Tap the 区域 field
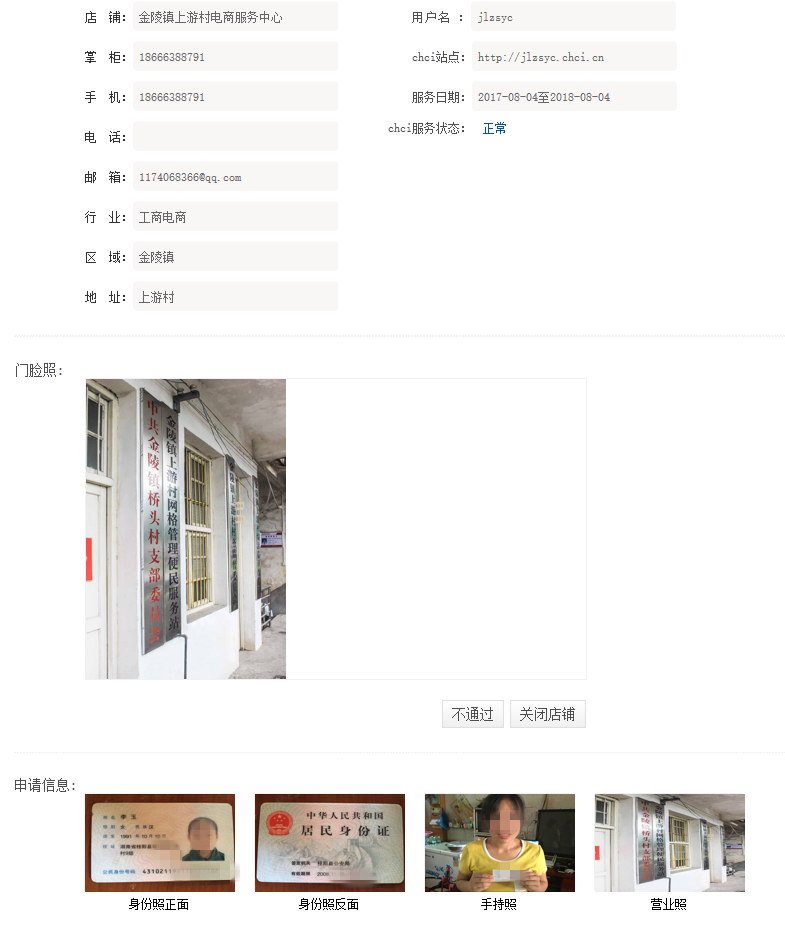The height and width of the screenshot is (930, 785). point(235,257)
